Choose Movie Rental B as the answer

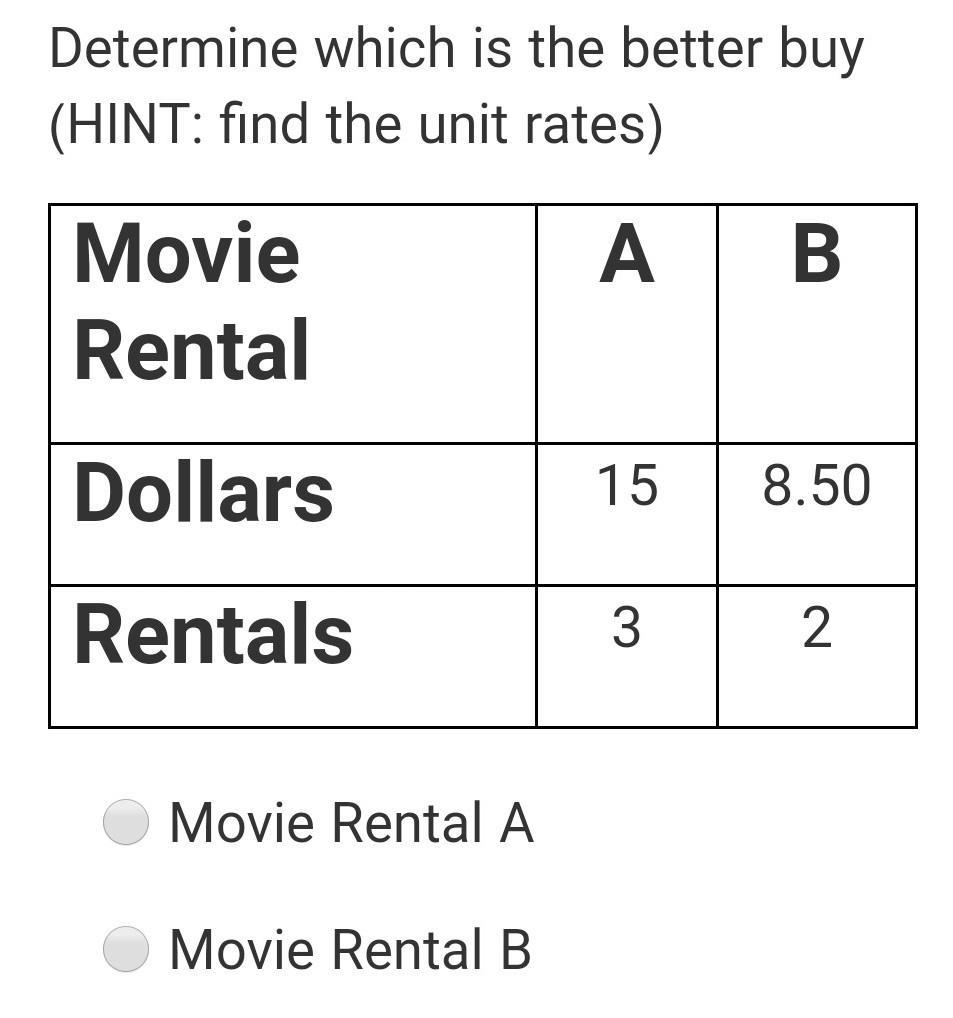127,949
